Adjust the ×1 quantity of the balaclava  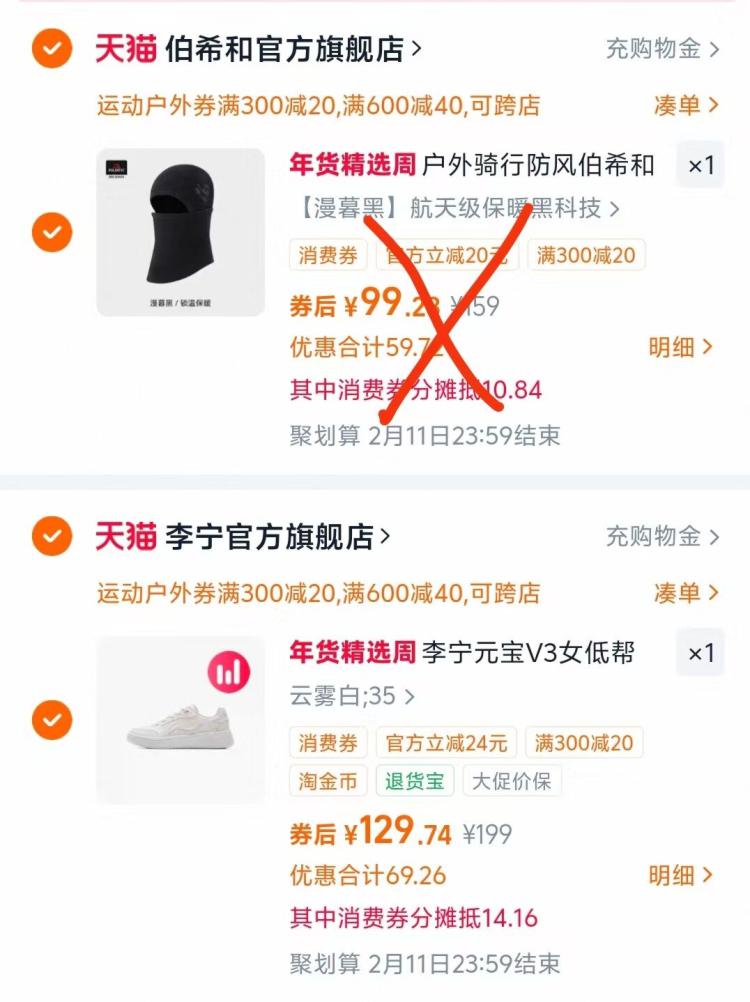click(702, 165)
